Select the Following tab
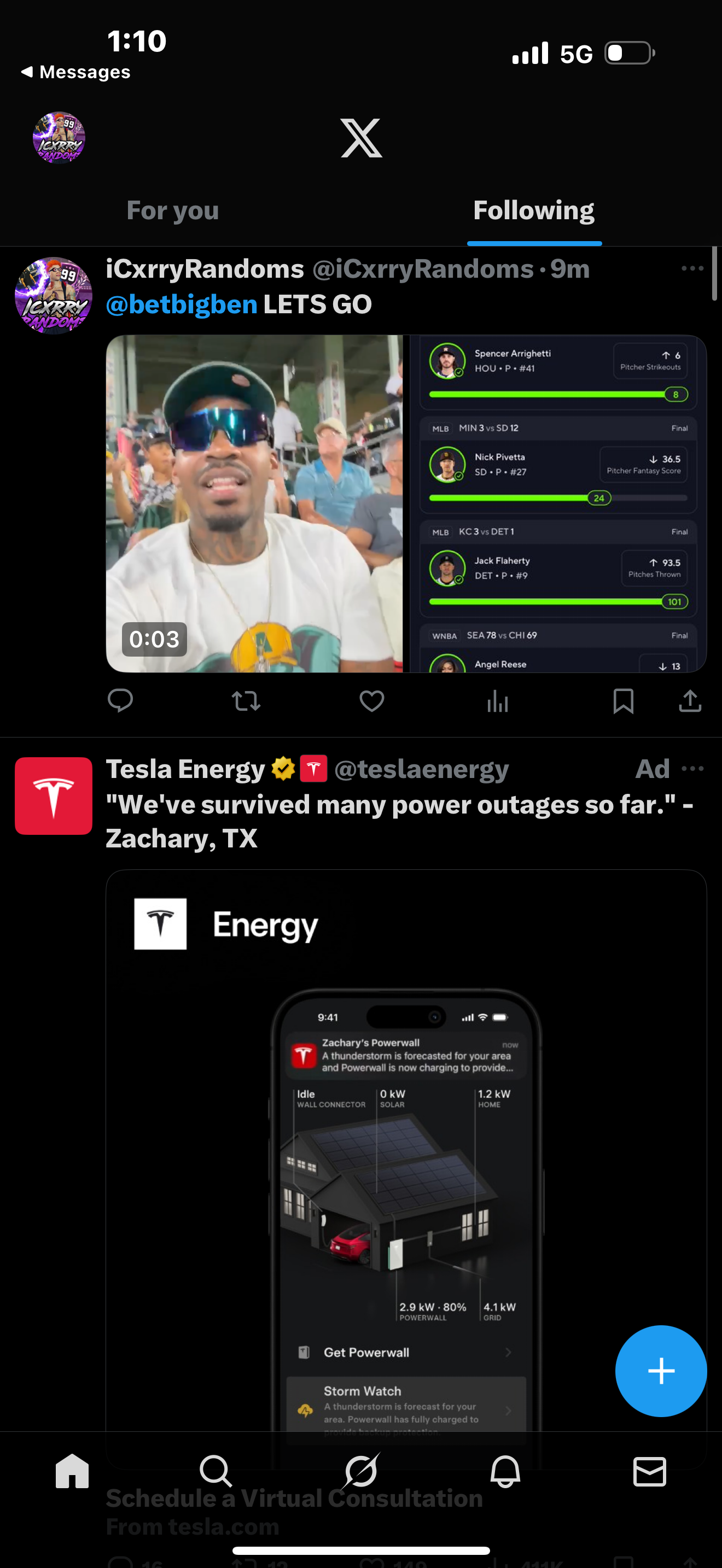This screenshot has height=1568, width=722. tap(533, 210)
